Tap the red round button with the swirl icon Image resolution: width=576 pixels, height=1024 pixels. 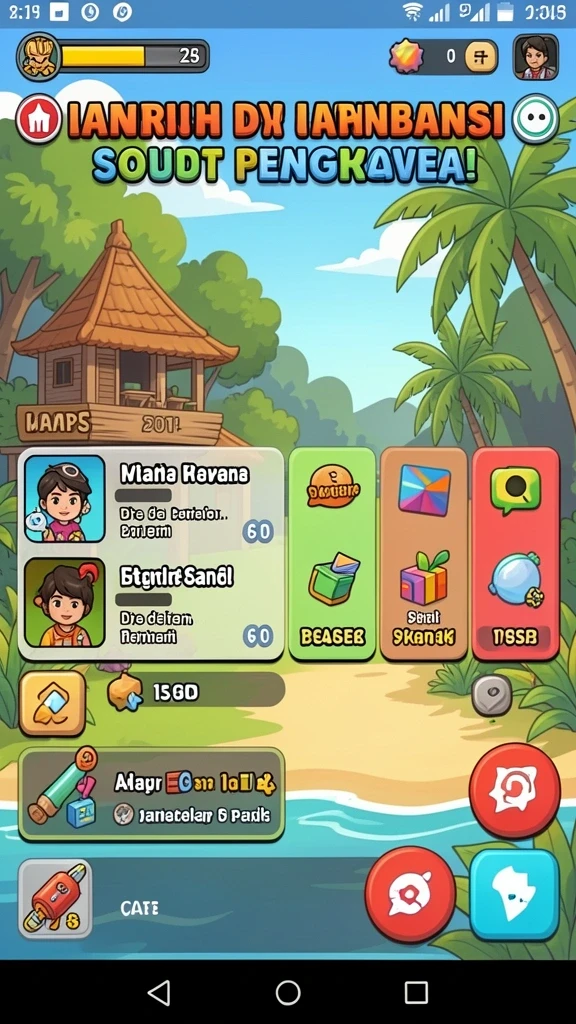click(x=515, y=790)
